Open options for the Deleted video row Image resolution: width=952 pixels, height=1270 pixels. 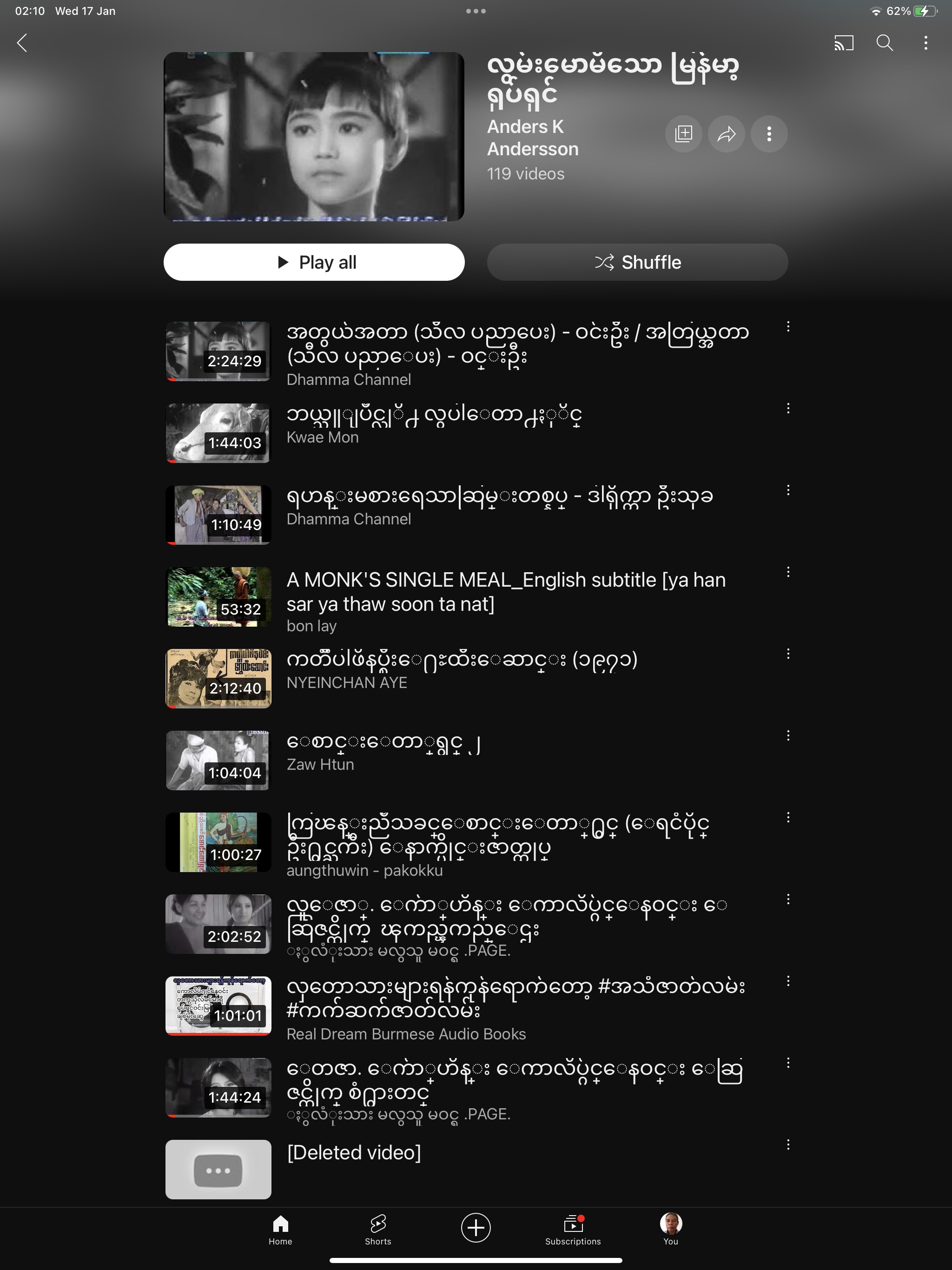pyautogui.click(x=788, y=1145)
